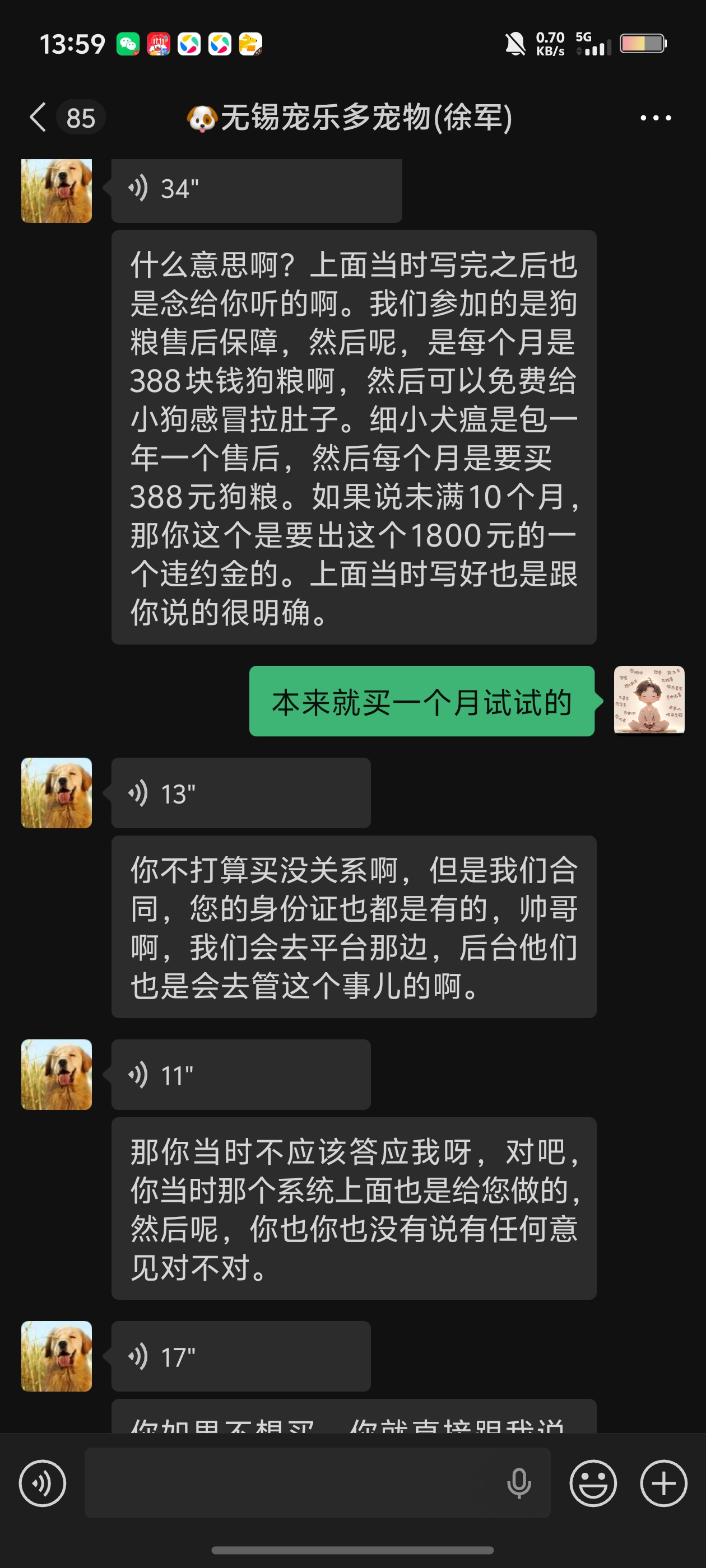
Task: Open the golden retriever avatar next to 13" voice message
Action: click(57, 793)
